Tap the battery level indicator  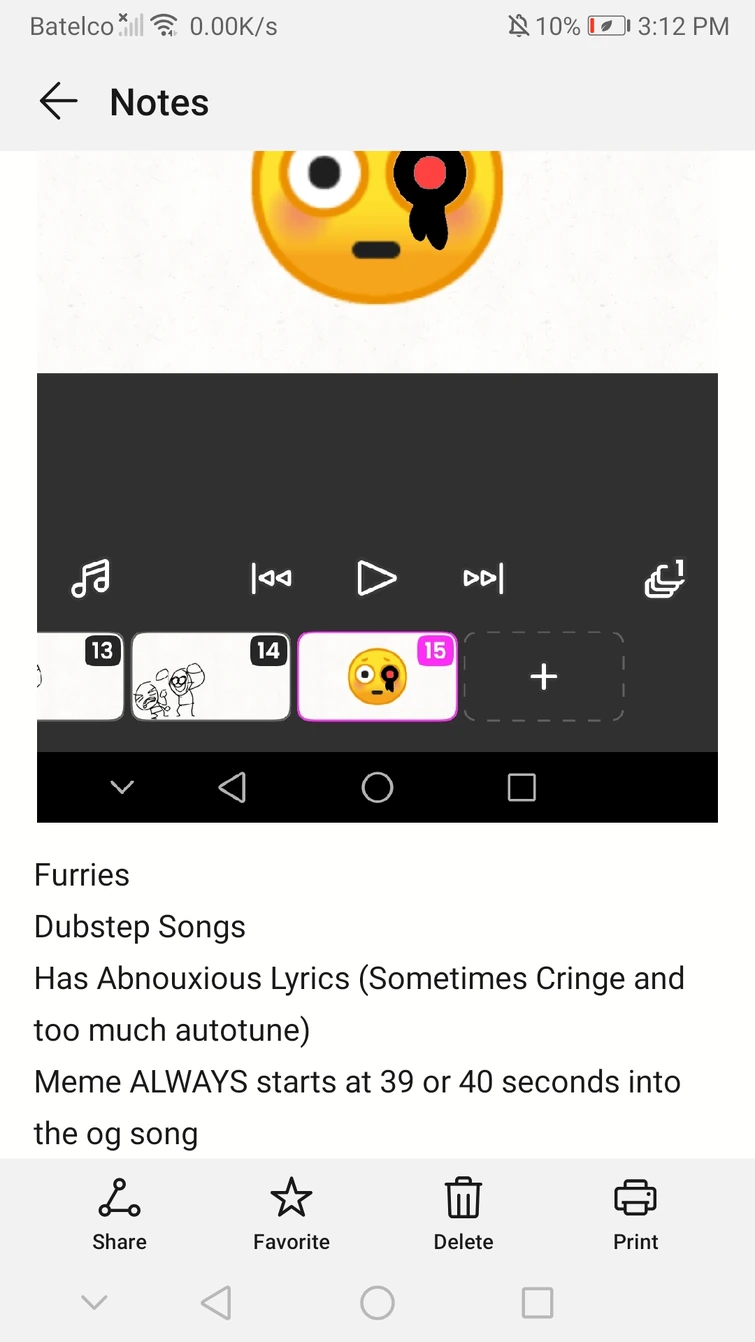[600, 25]
